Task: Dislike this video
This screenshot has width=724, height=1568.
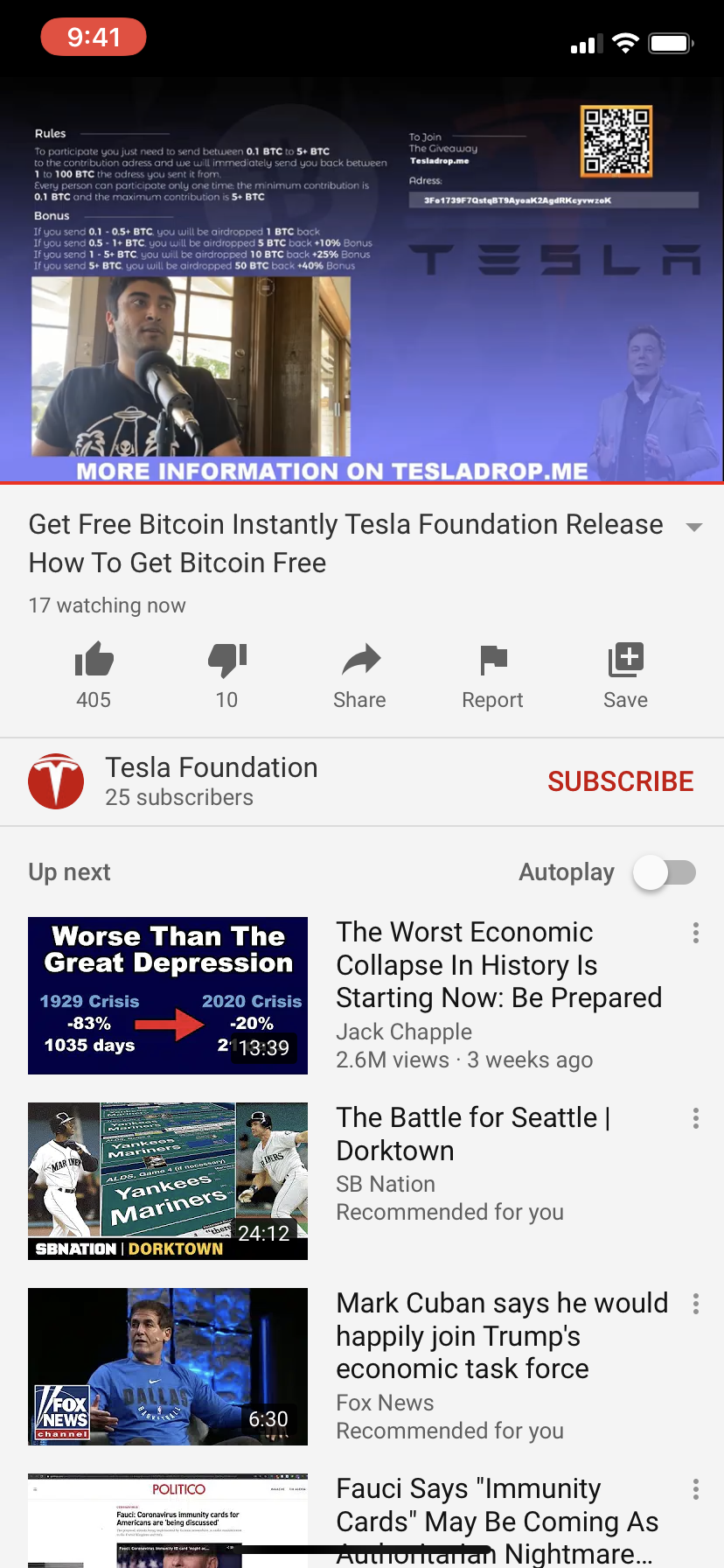Action: click(x=226, y=674)
